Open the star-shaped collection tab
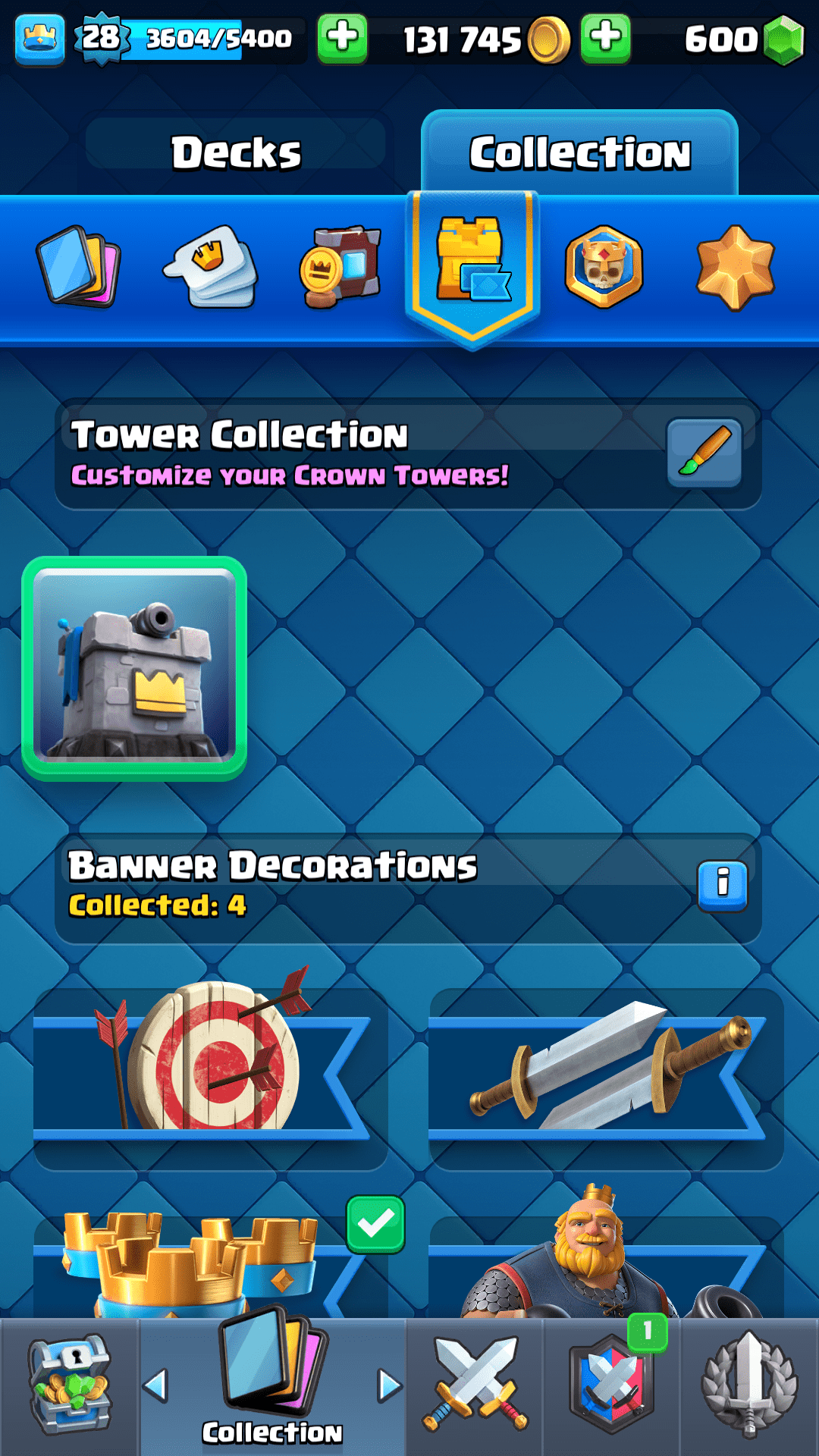The width and height of the screenshot is (819, 1456). pyautogui.click(x=735, y=265)
